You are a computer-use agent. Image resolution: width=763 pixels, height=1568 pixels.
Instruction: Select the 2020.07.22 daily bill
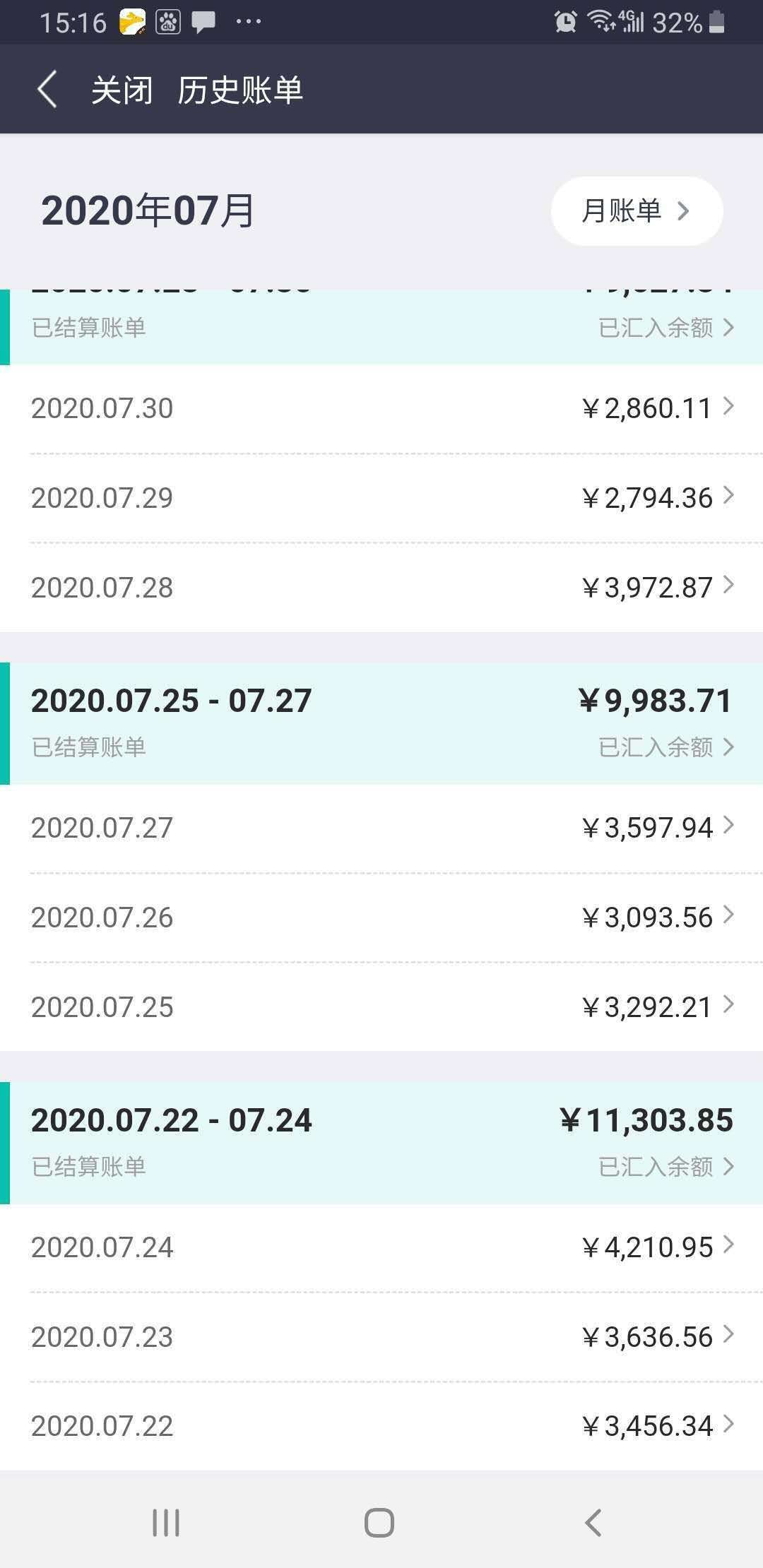click(381, 1426)
